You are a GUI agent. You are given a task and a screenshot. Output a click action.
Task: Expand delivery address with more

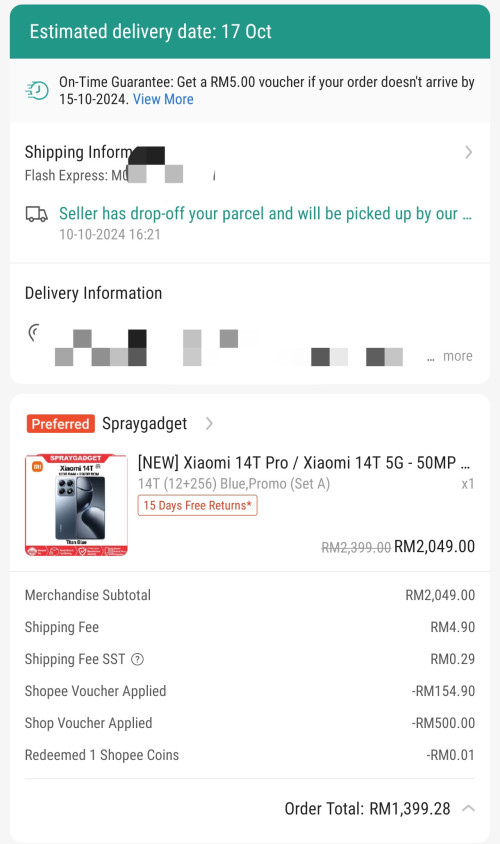click(457, 356)
